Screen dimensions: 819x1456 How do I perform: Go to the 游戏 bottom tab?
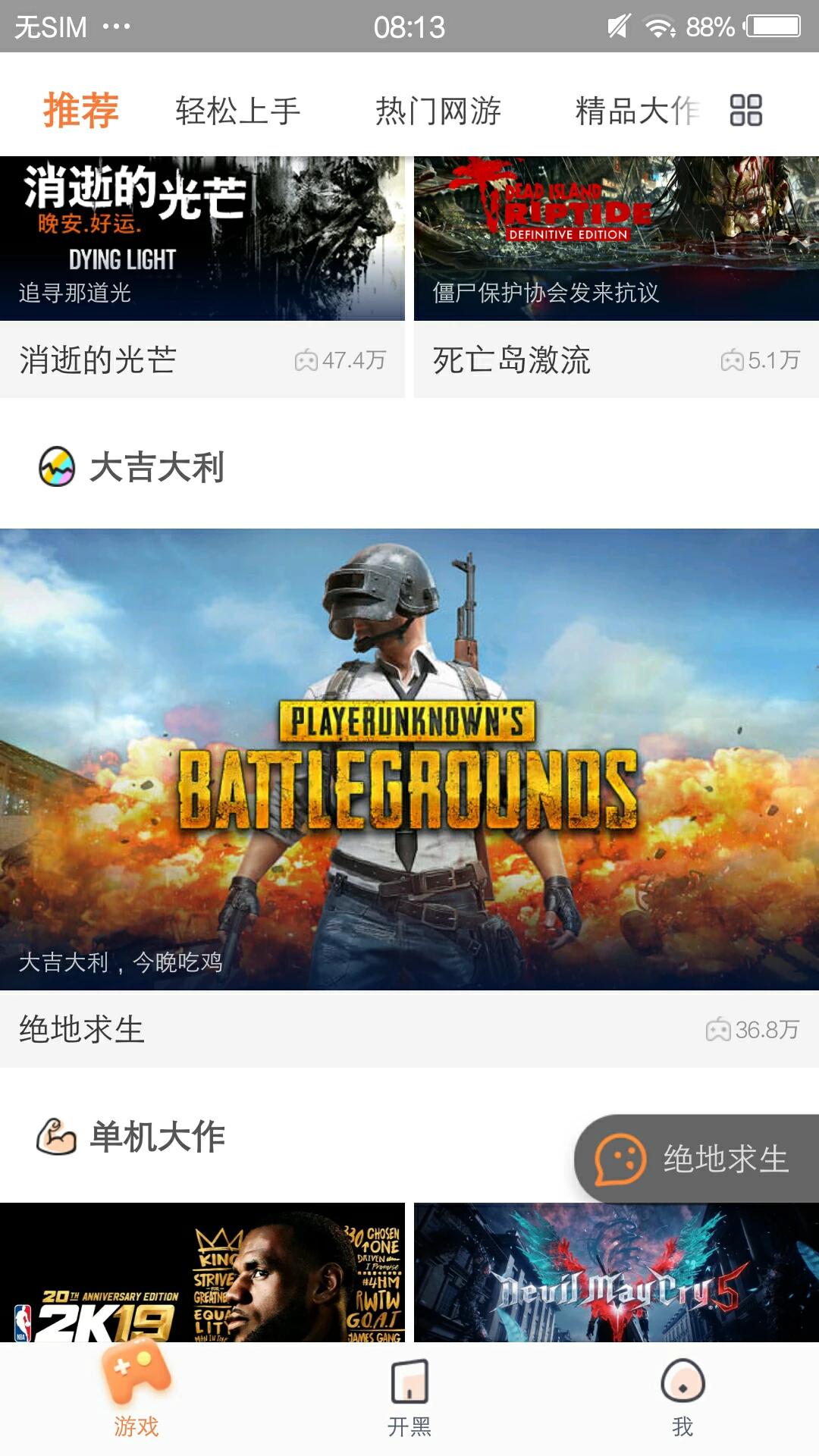pyautogui.click(x=136, y=1395)
